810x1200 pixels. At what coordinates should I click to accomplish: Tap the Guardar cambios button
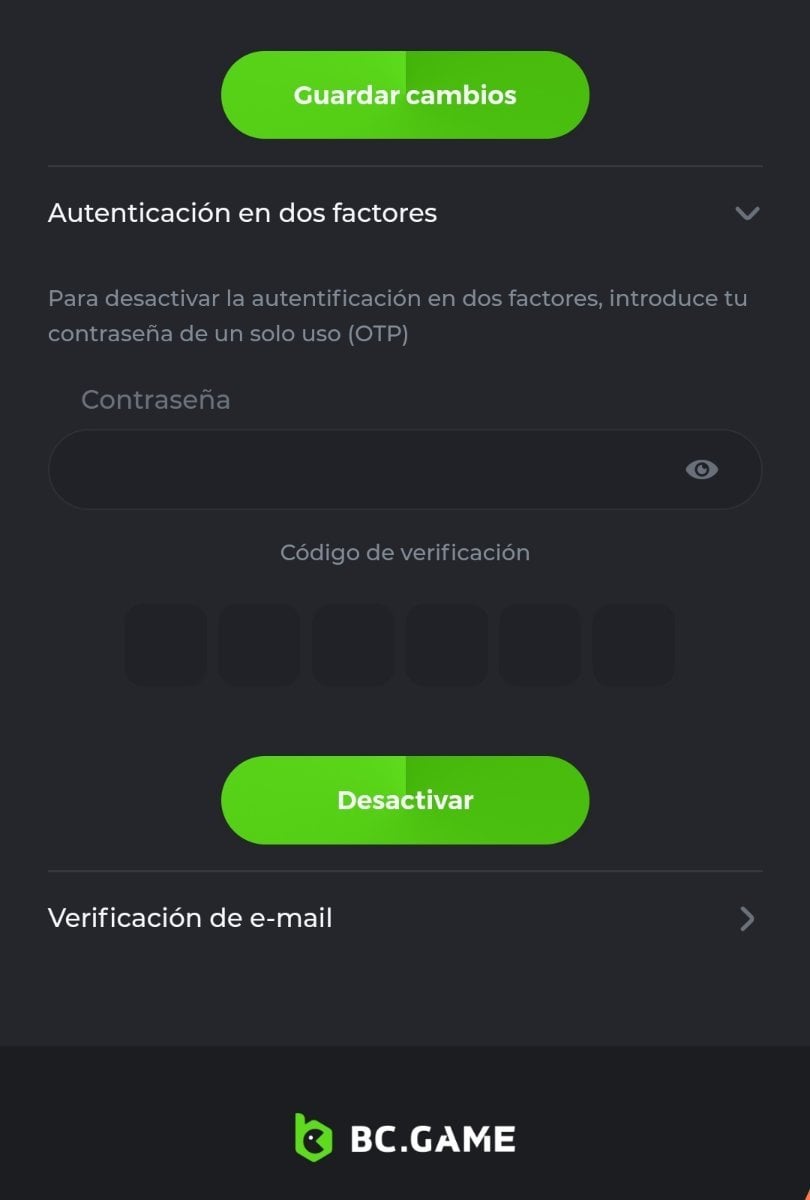pyautogui.click(x=404, y=95)
